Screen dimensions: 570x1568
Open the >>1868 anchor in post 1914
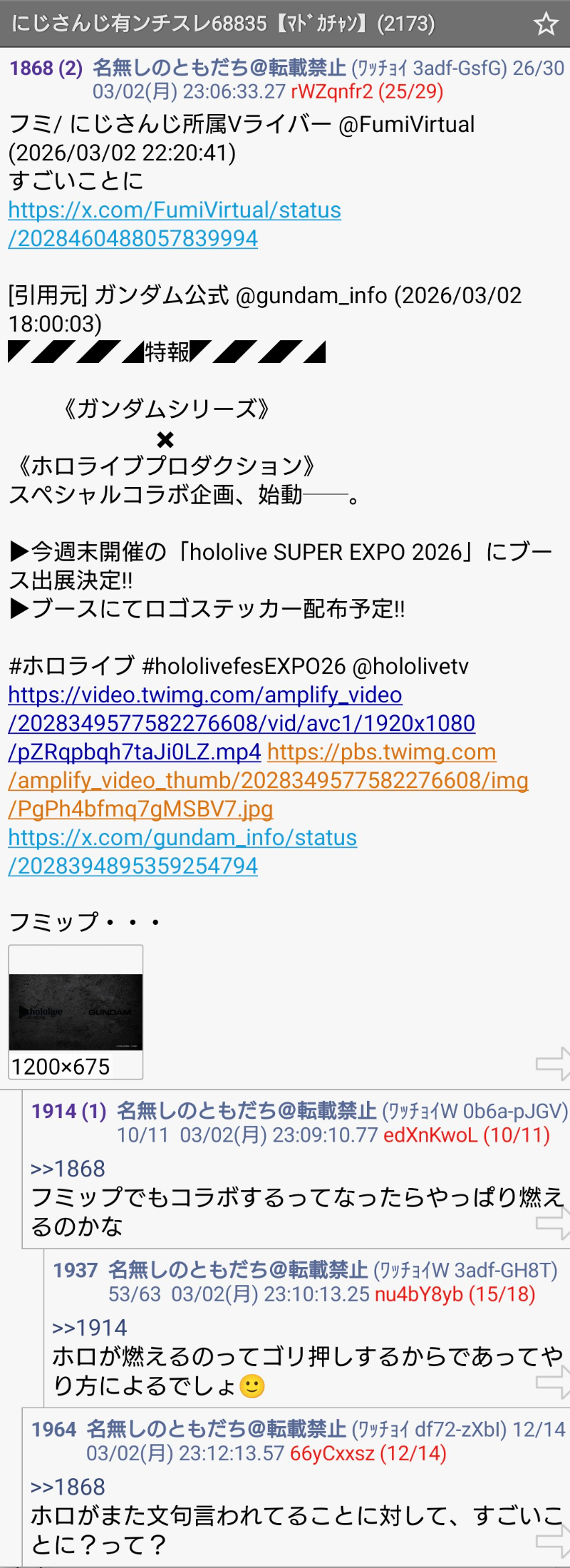[68, 1169]
